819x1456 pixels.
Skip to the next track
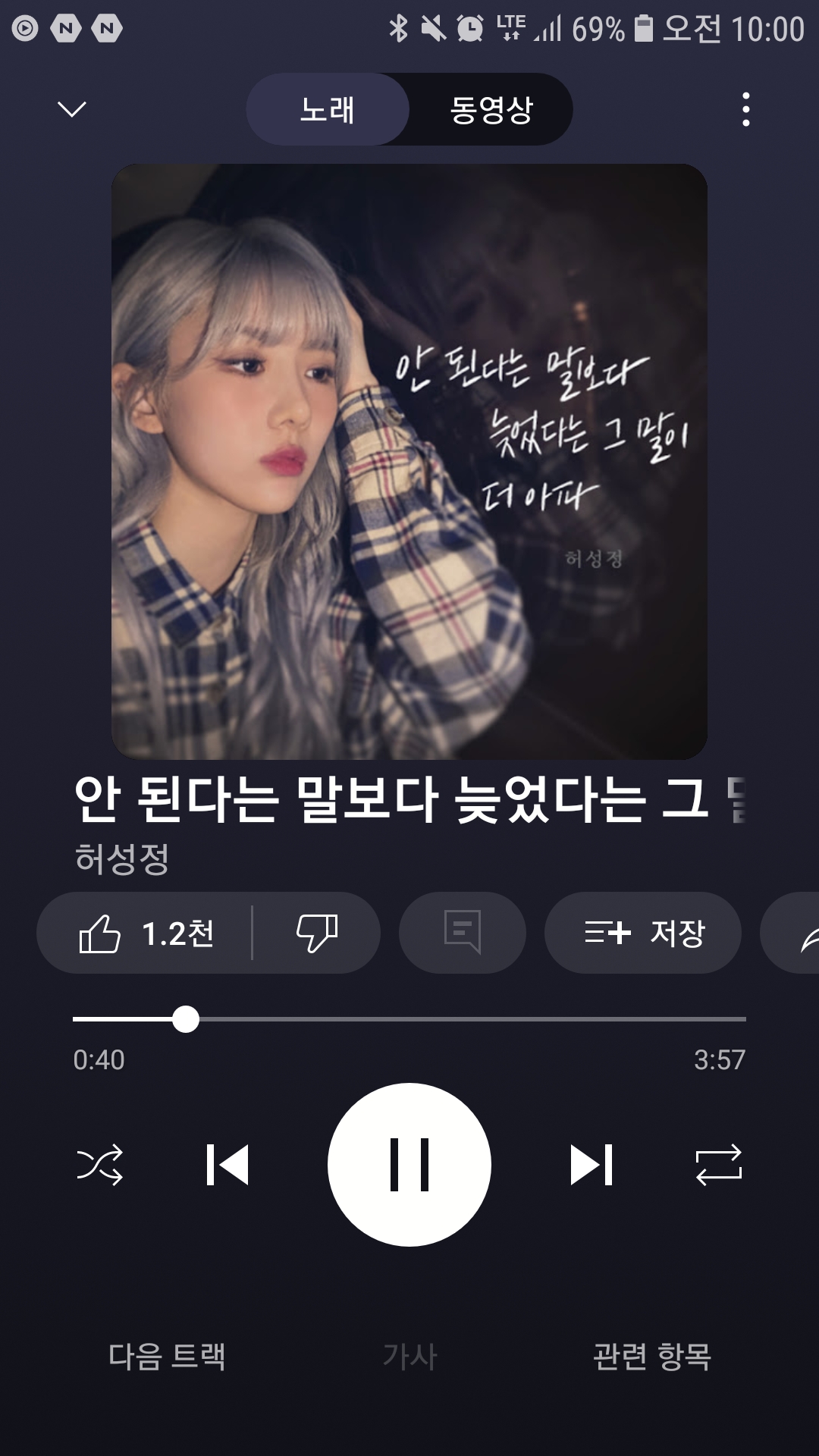point(591,1165)
